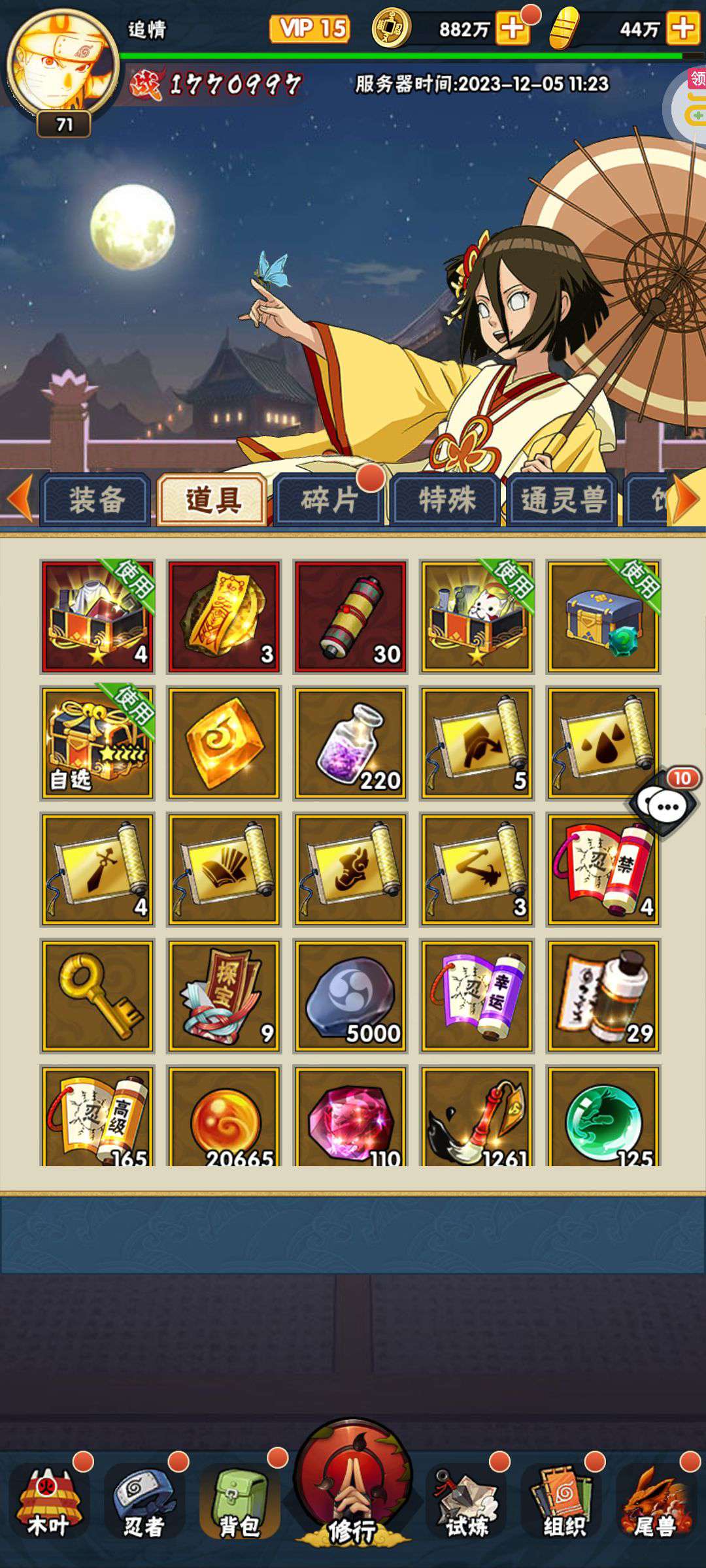Select the golden key item
This screenshot has width=706, height=1568.
pos(97,996)
